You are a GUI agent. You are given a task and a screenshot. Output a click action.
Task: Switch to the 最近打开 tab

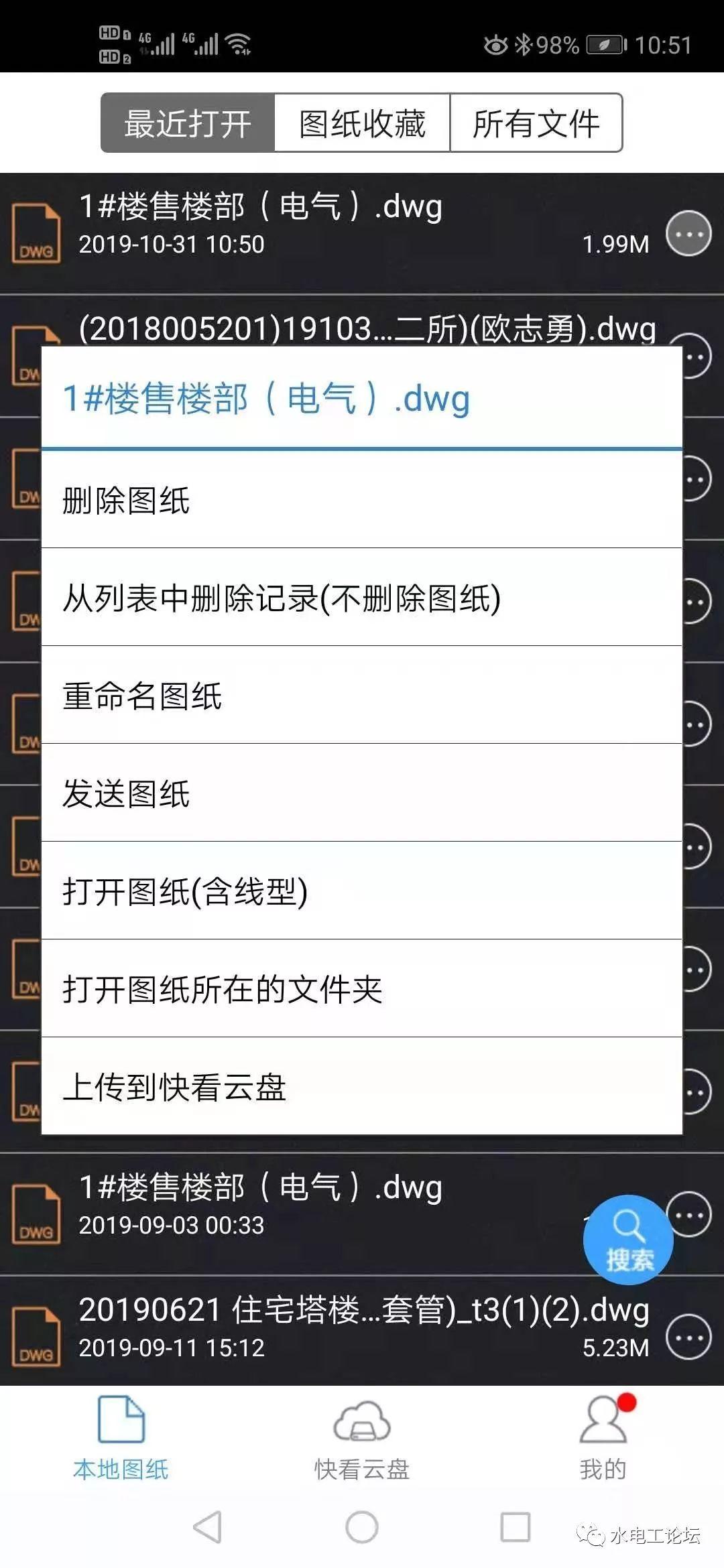point(188,123)
